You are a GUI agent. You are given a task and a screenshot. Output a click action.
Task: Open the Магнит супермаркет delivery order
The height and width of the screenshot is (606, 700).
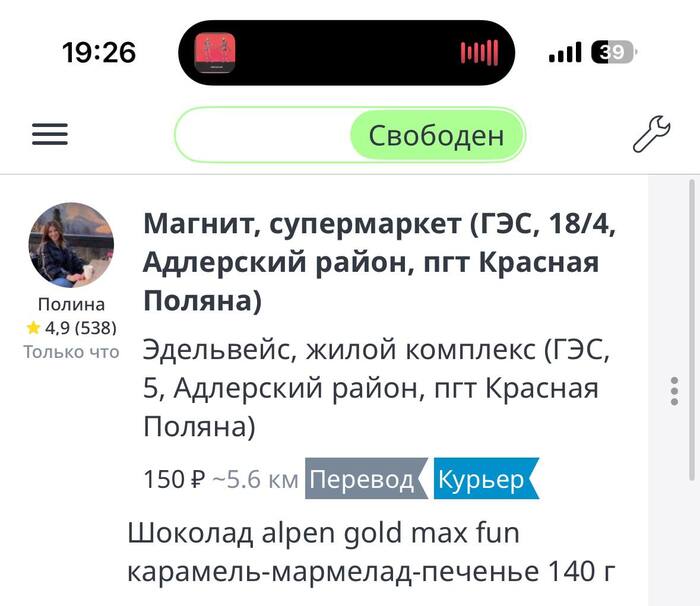[380, 262]
